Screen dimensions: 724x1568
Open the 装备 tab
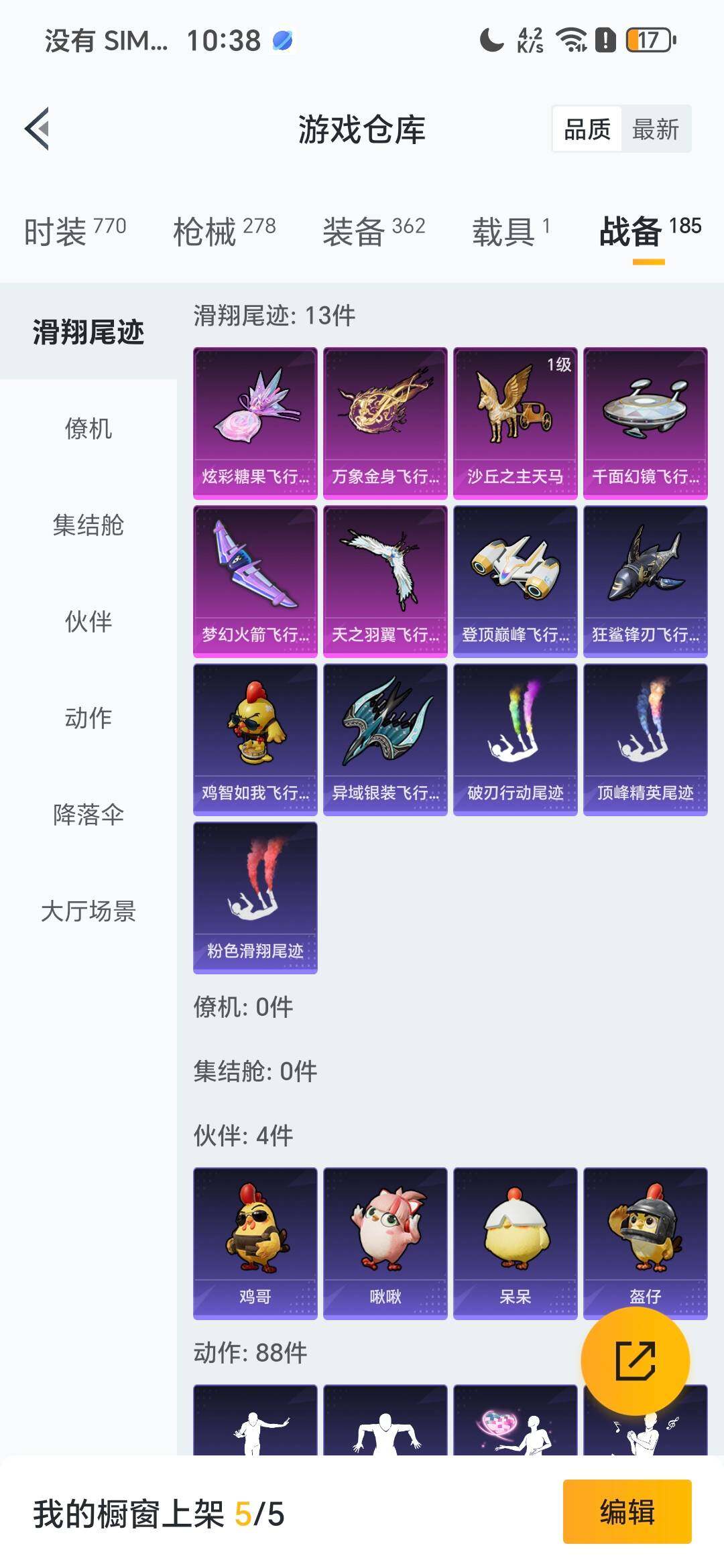[373, 231]
